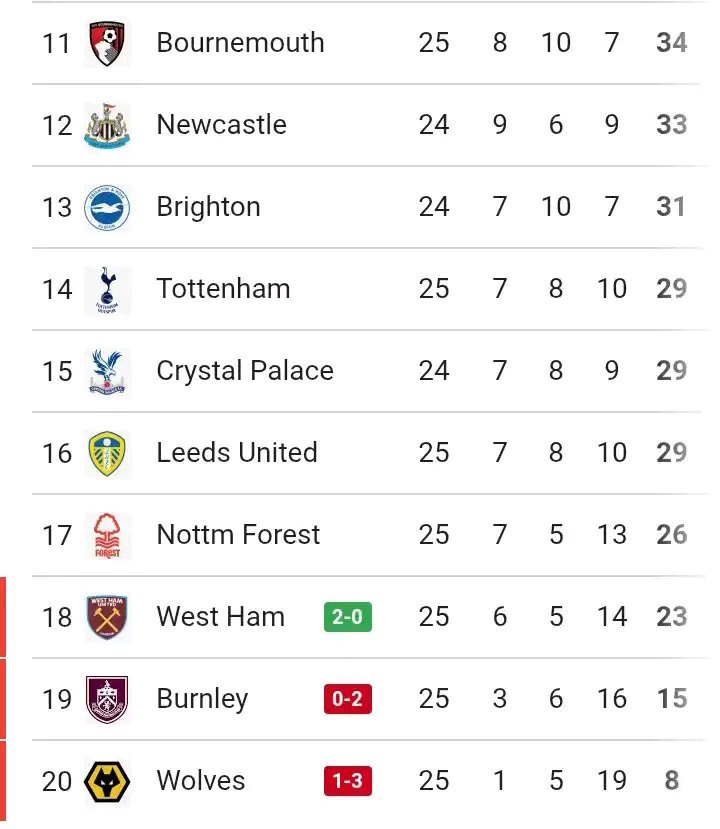Open the Bournemouth team row
Viewport: 720px width, 829px height.
click(x=240, y=43)
